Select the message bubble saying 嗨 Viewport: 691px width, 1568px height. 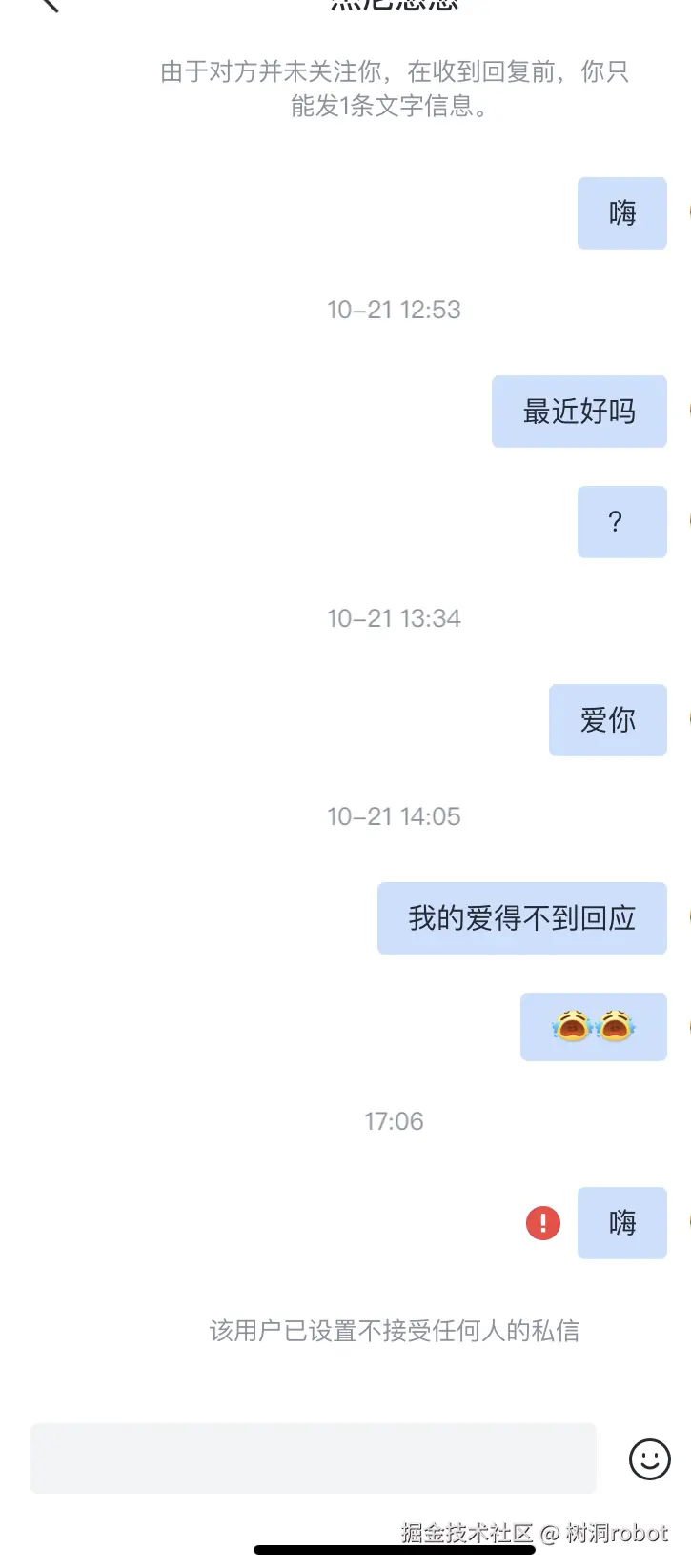click(621, 212)
